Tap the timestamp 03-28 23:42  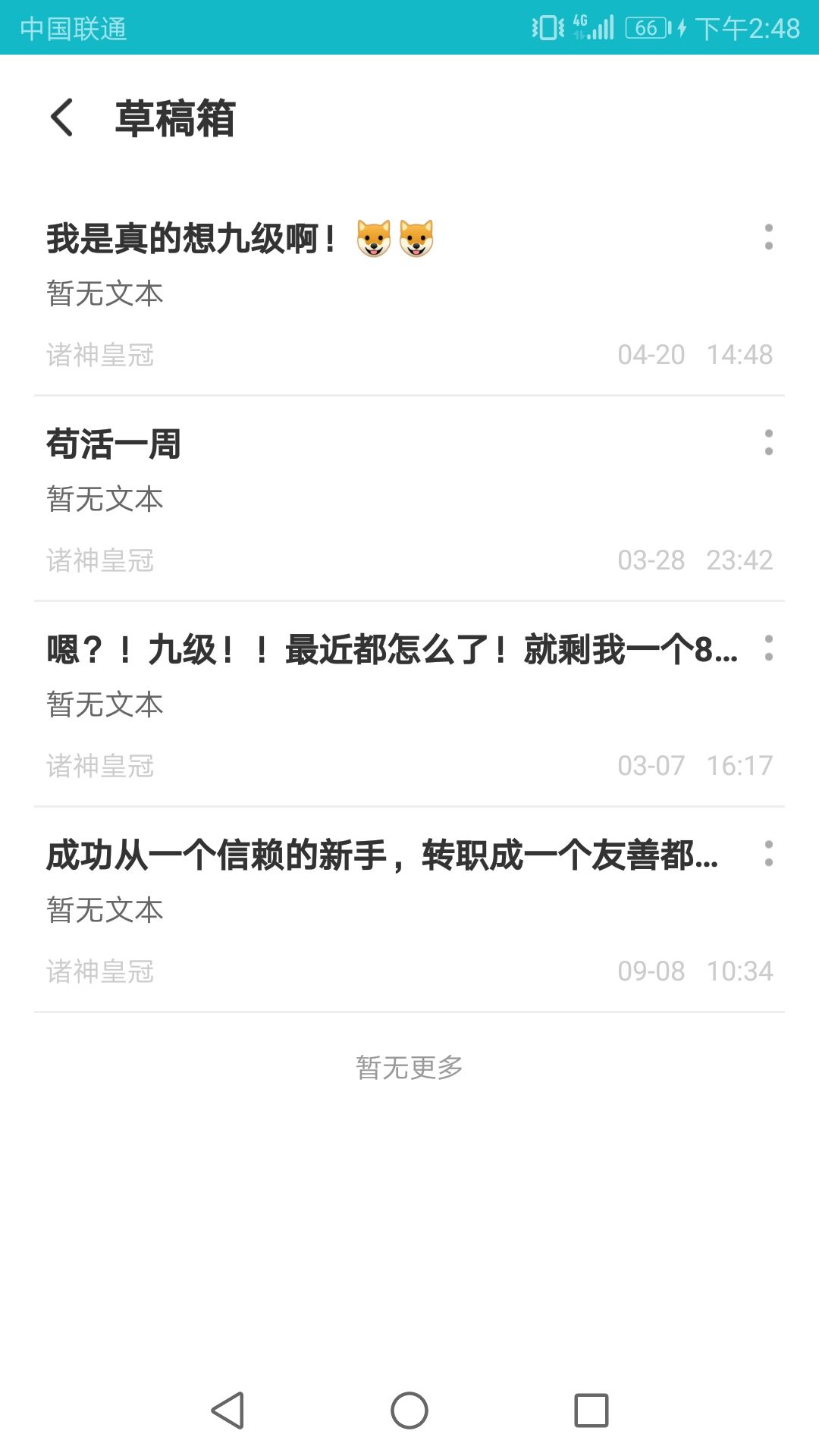[694, 561]
